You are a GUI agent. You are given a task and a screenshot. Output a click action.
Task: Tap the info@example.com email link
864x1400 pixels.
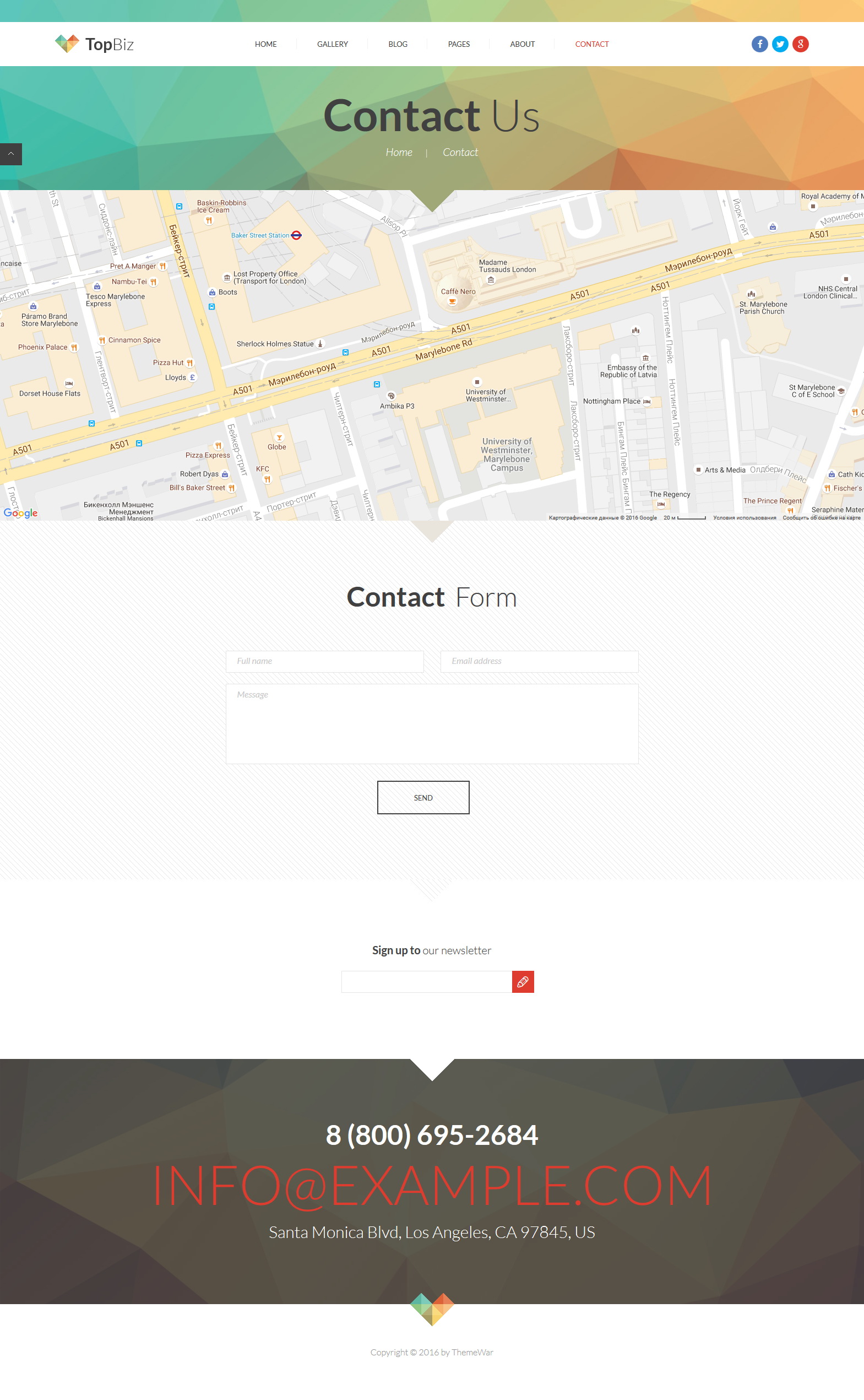tap(432, 1186)
